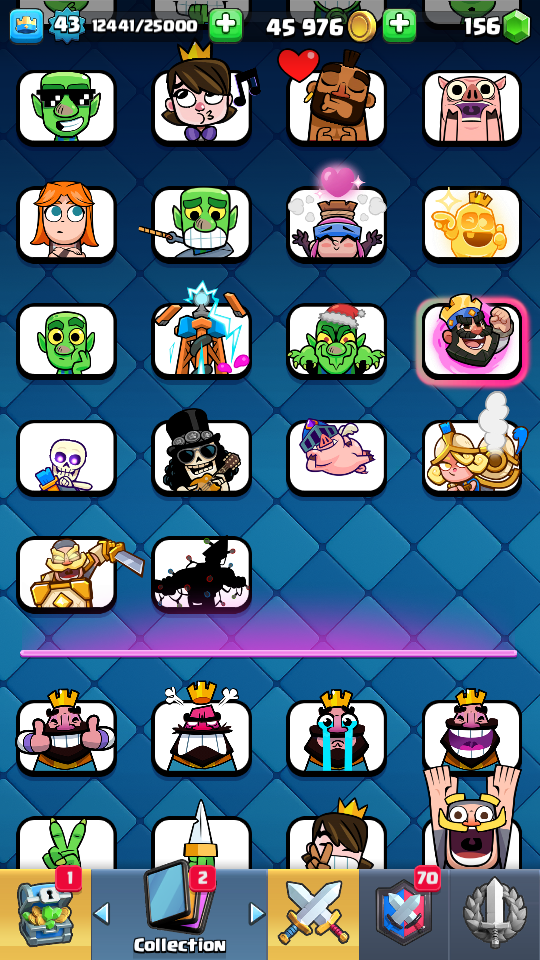
Task: Open the gems counter
Action: [496, 26]
